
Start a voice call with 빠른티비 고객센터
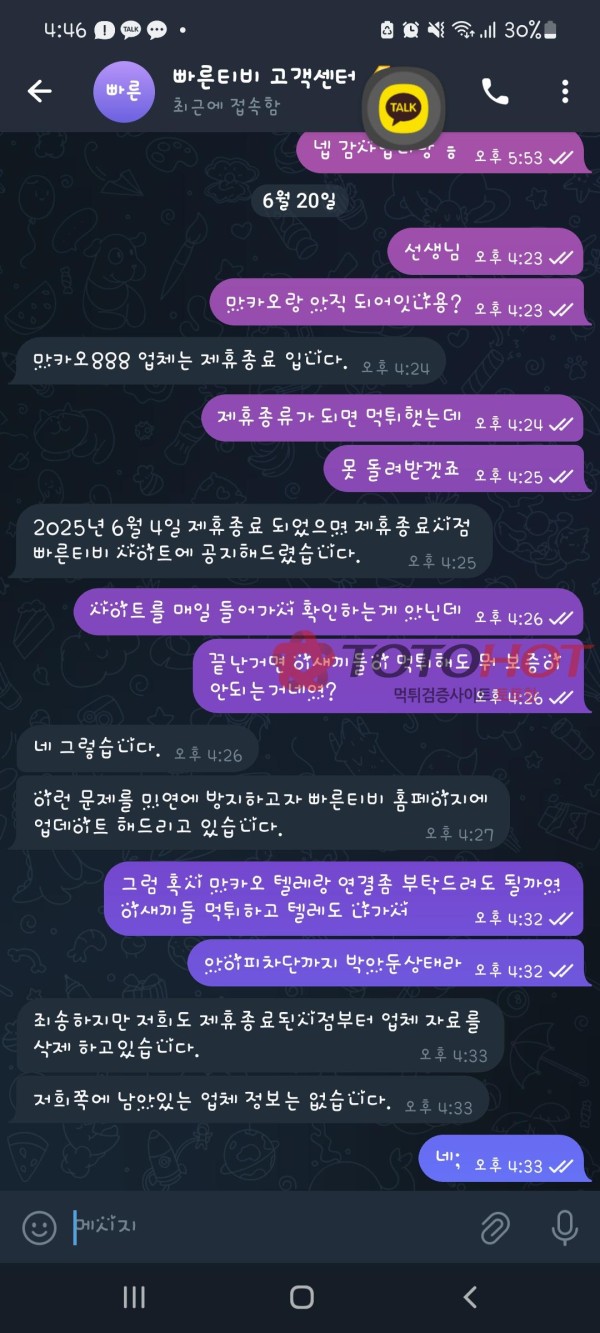495,91
